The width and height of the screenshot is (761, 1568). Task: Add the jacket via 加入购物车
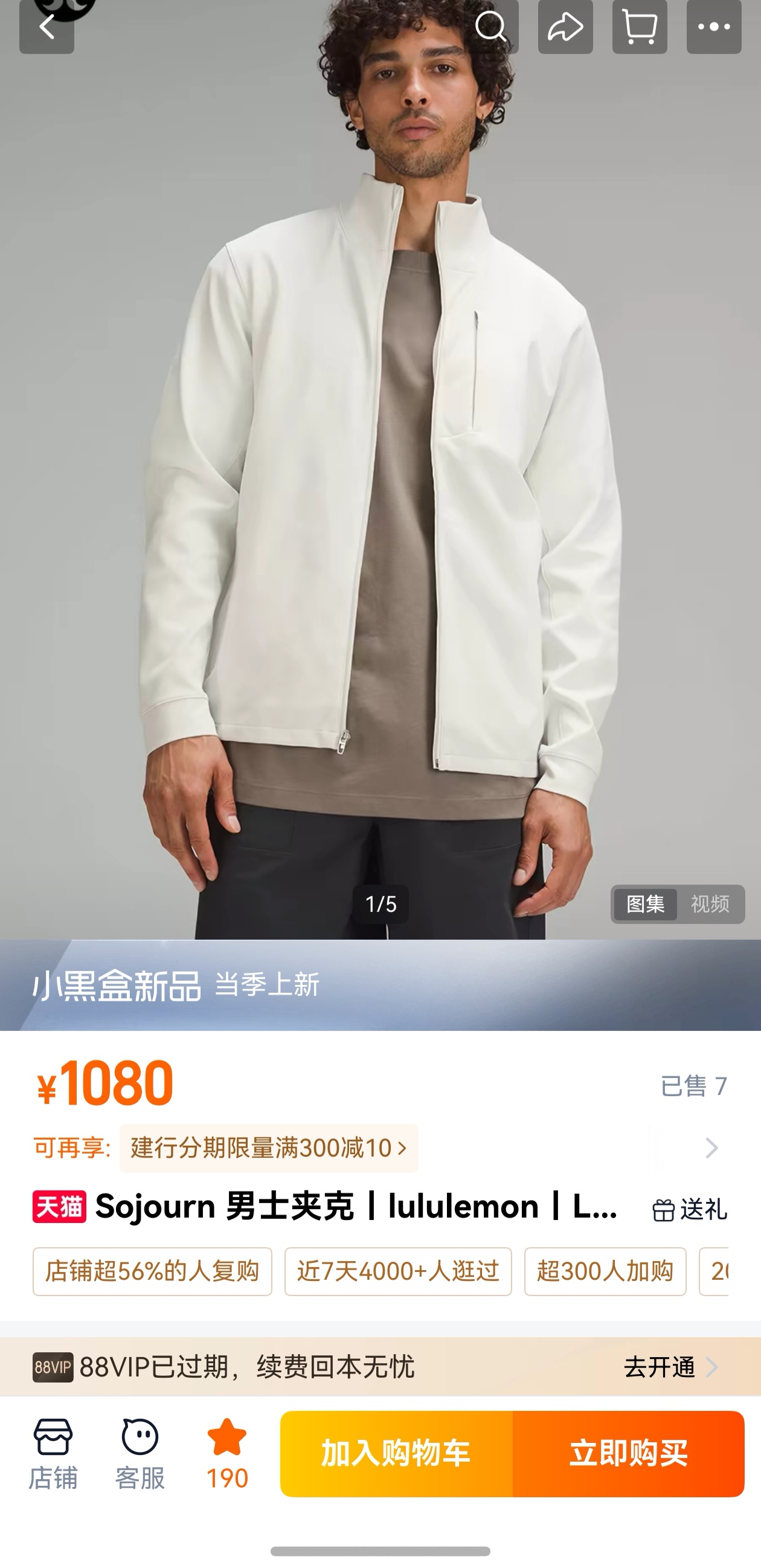[x=396, y=1454]
